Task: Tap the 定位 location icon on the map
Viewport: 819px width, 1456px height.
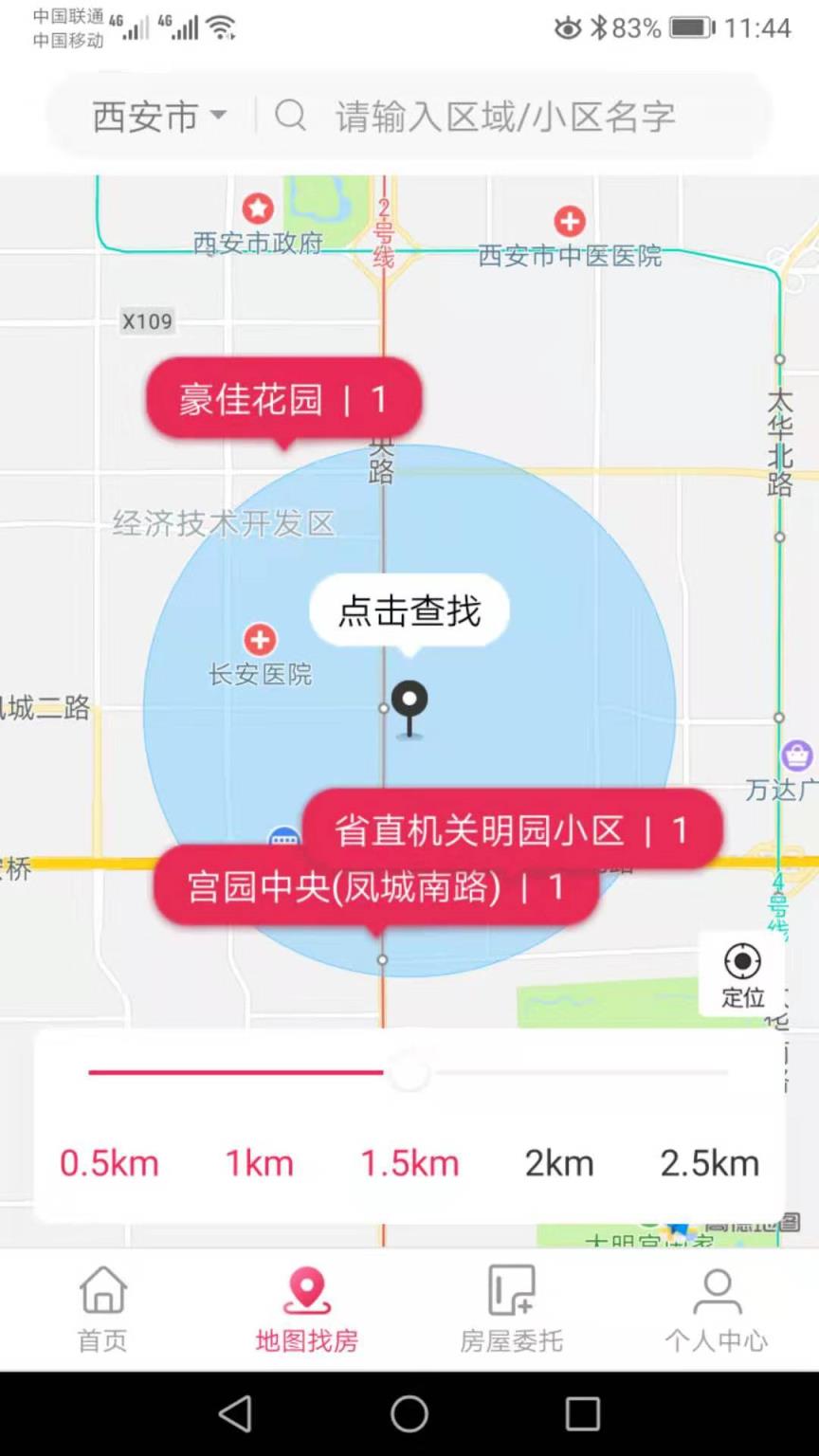Action: [742, 962]
